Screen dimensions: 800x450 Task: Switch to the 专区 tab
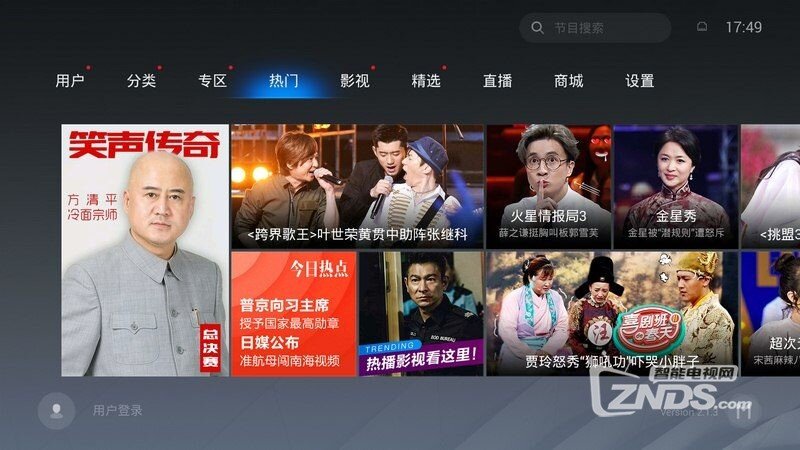click(212, 81)
